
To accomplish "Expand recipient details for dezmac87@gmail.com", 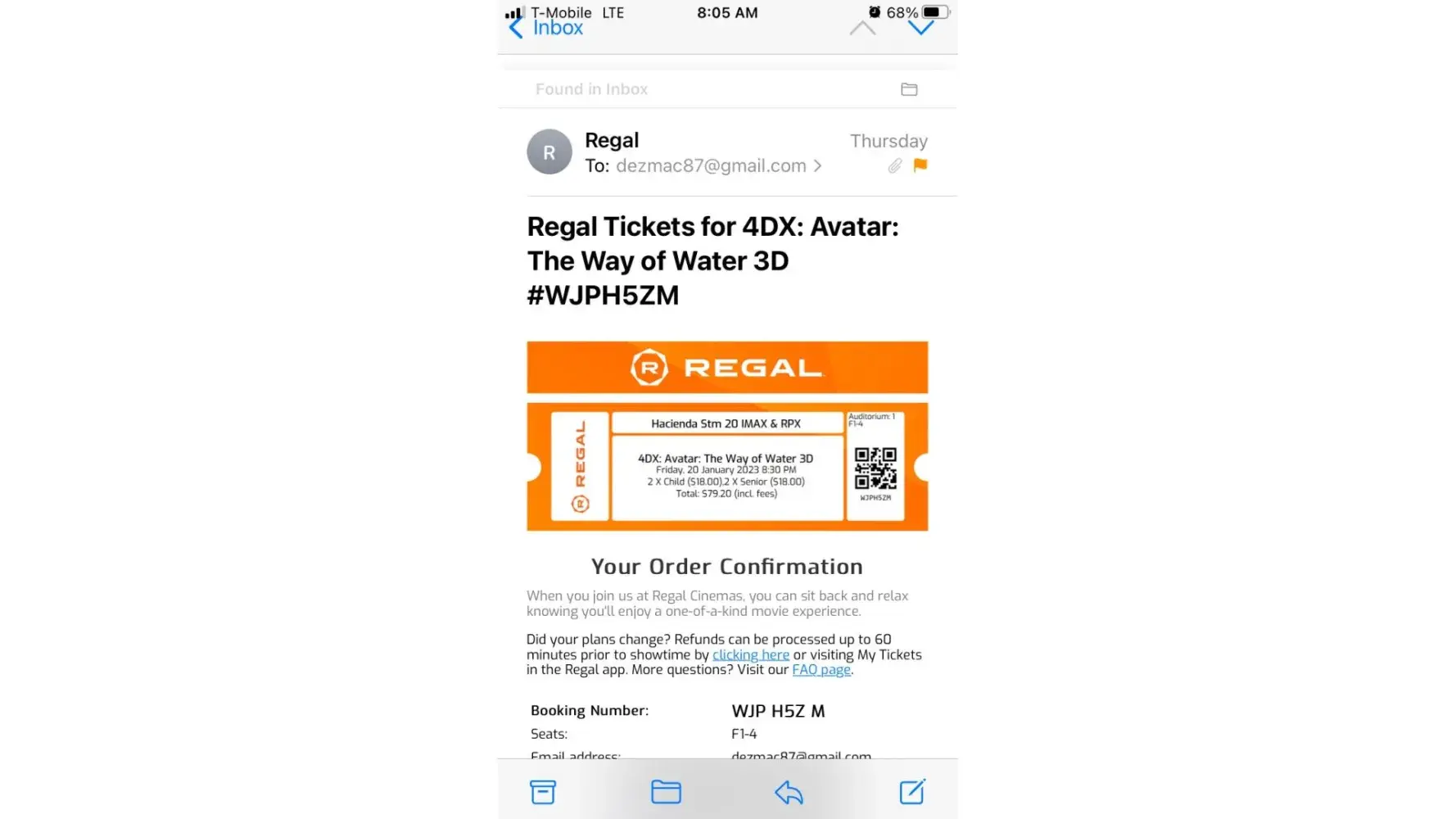I will 816,166.
